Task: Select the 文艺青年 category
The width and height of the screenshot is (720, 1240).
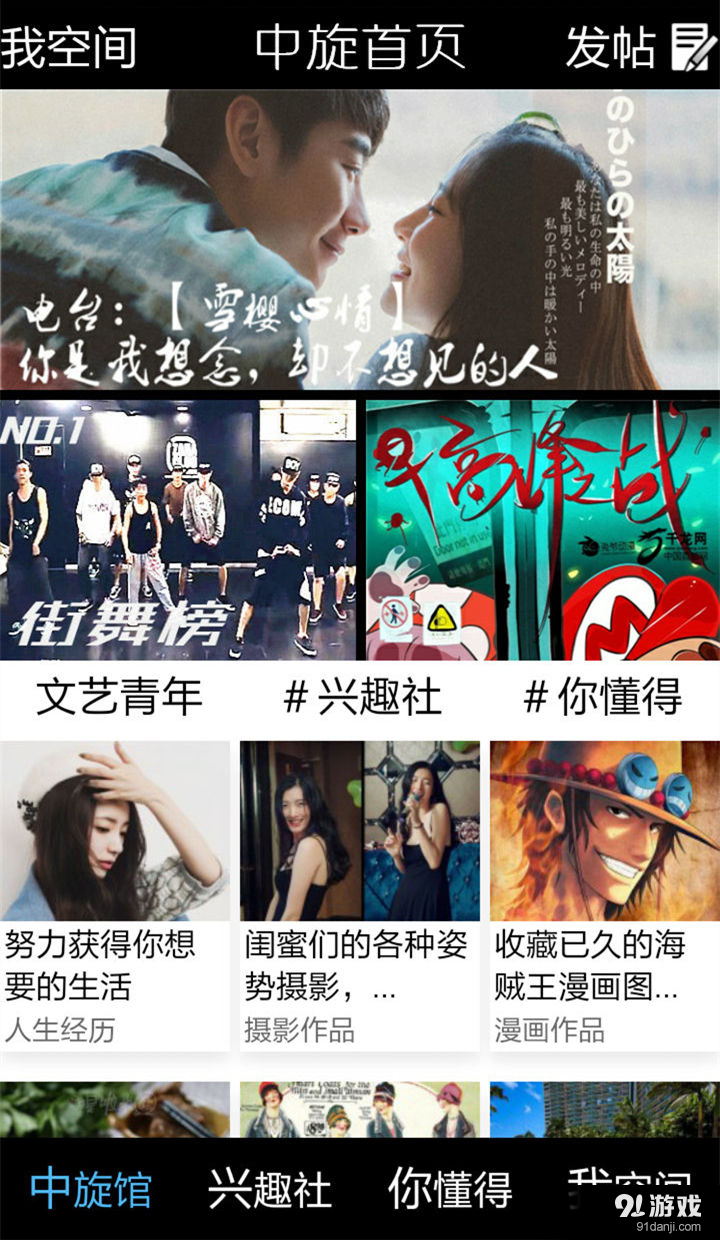Action: [120, 697]
